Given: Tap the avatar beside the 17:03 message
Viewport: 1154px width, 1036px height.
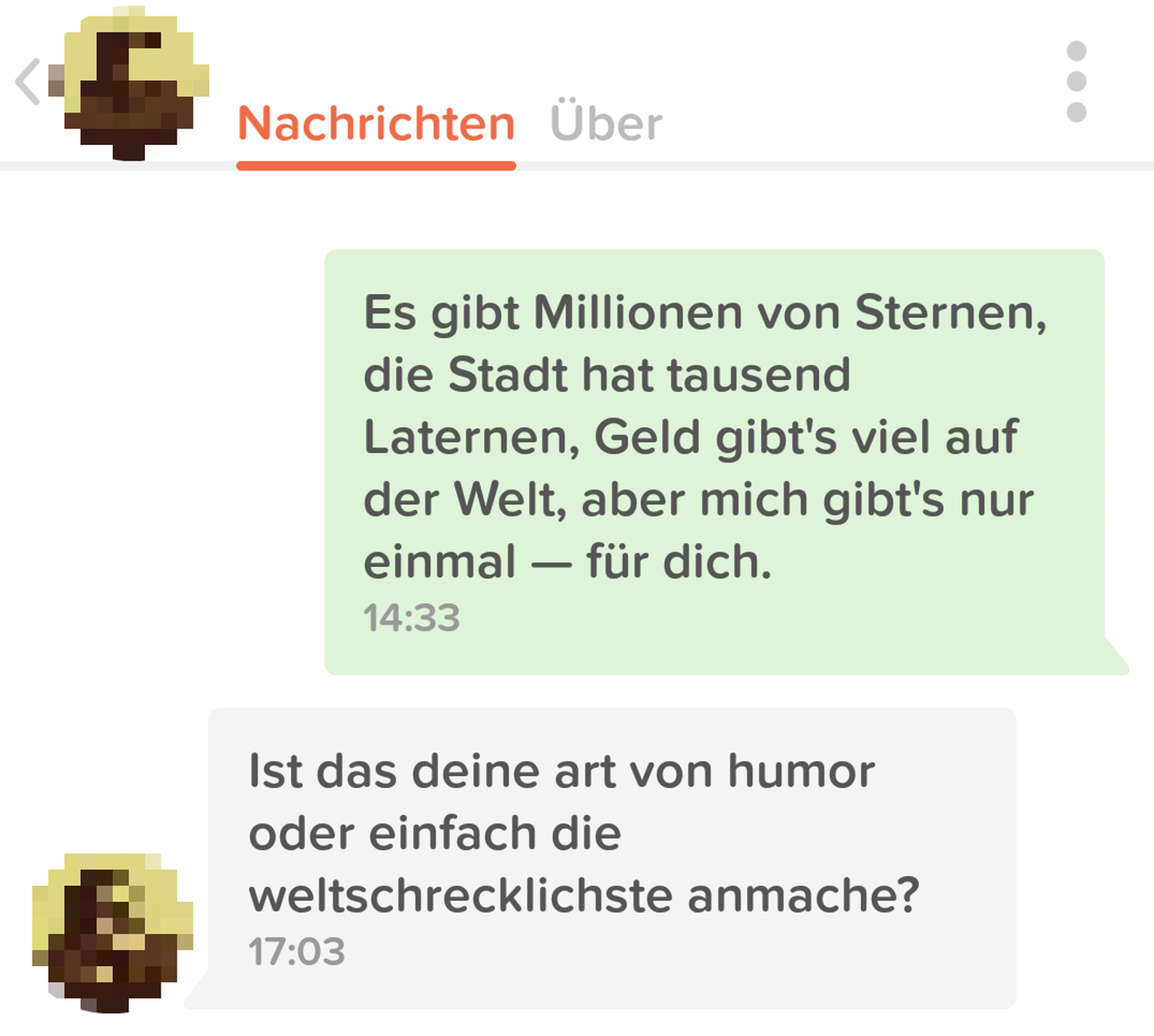Looking at the screenshot, I should point(113,932).
